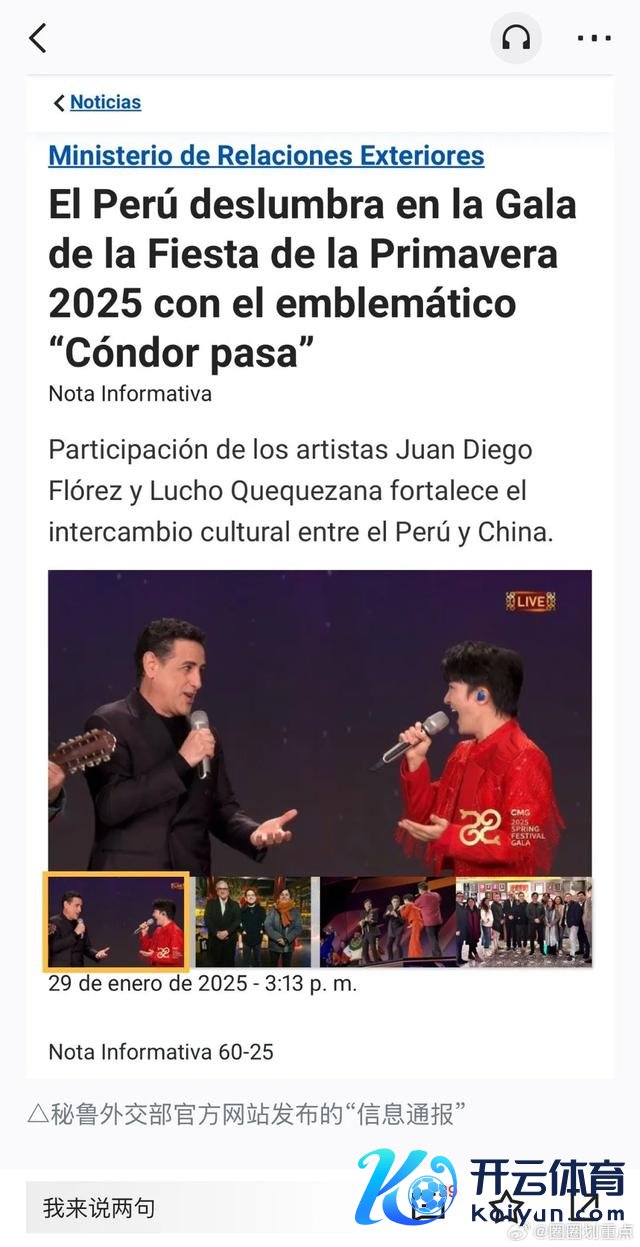Image resolution: width=640 pixels, height=1247 pixels.
Task: Go back using the top-left arrow
Action: [38, 38]
